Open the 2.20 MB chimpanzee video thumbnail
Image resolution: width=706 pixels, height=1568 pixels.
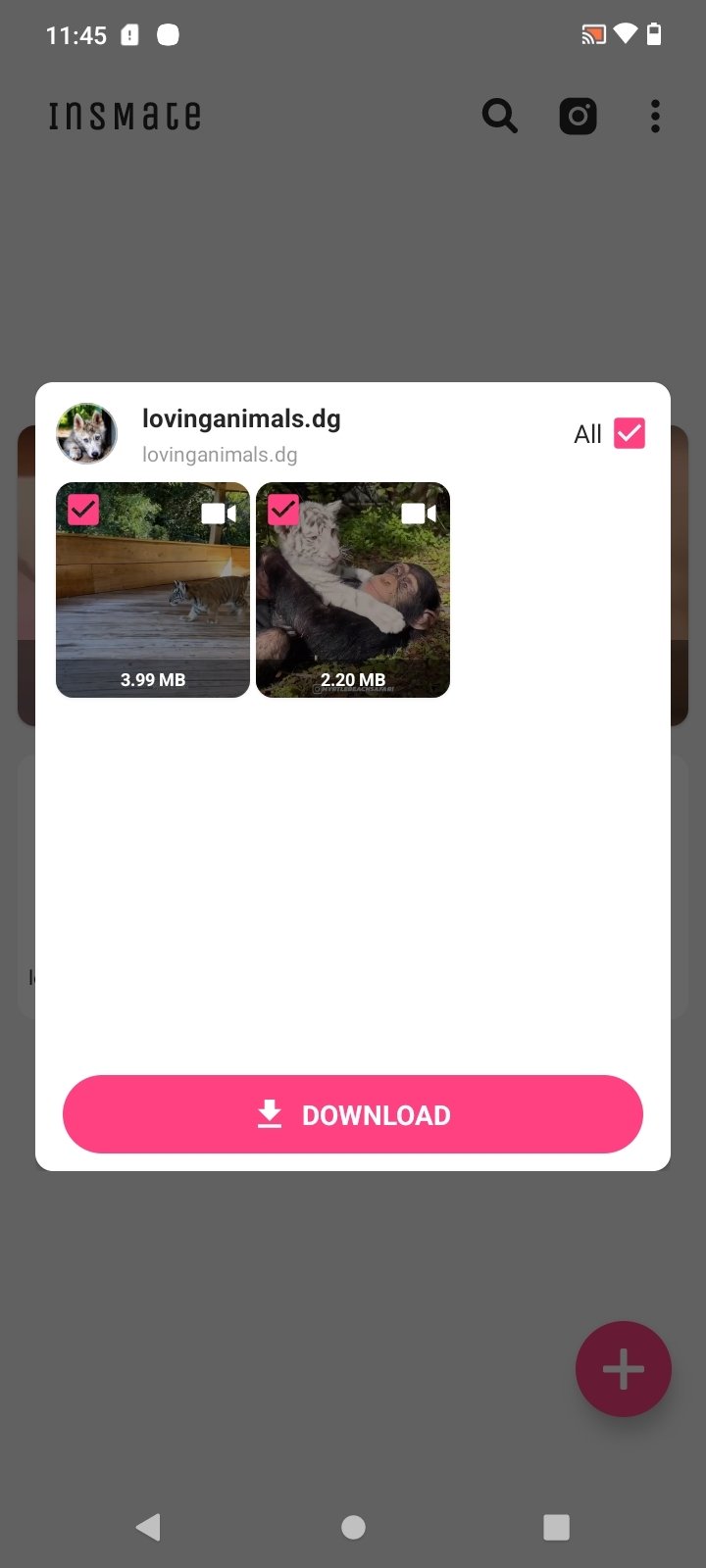[x=353, y=590]
